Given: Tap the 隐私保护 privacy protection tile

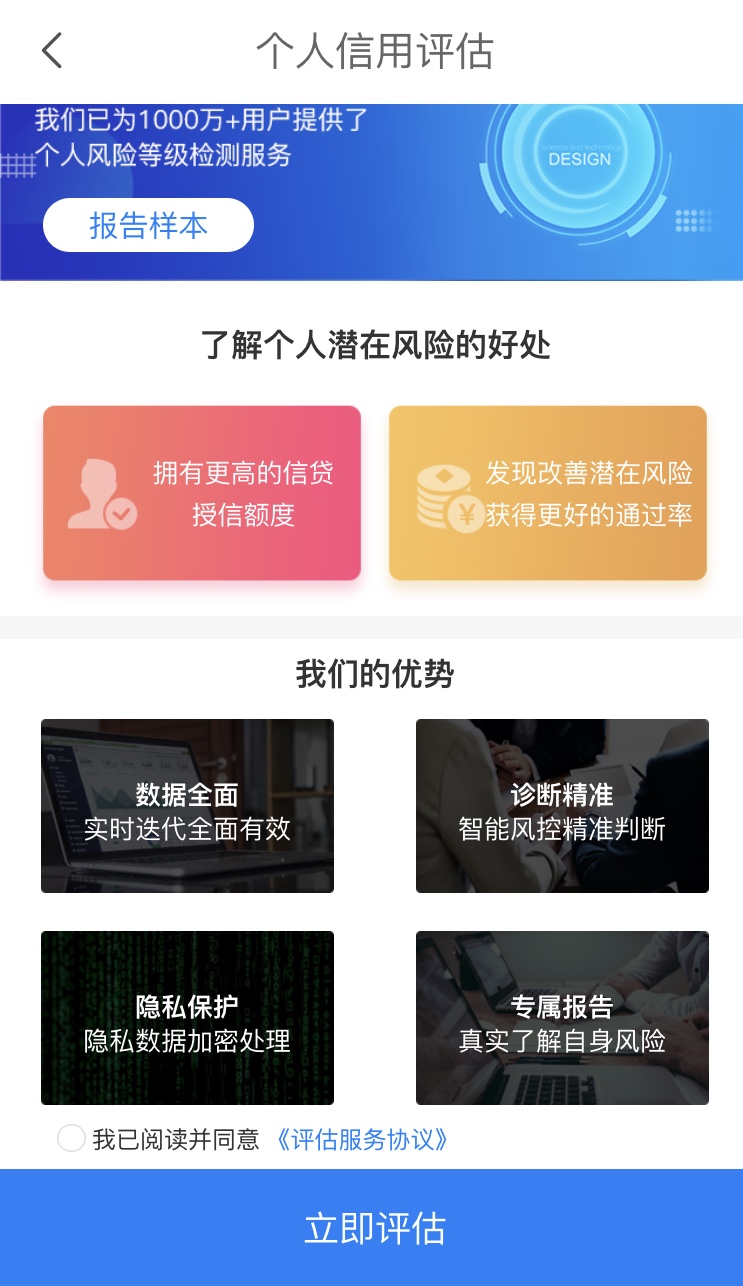Looking at the screenshot, I should tap(187, 1017).
